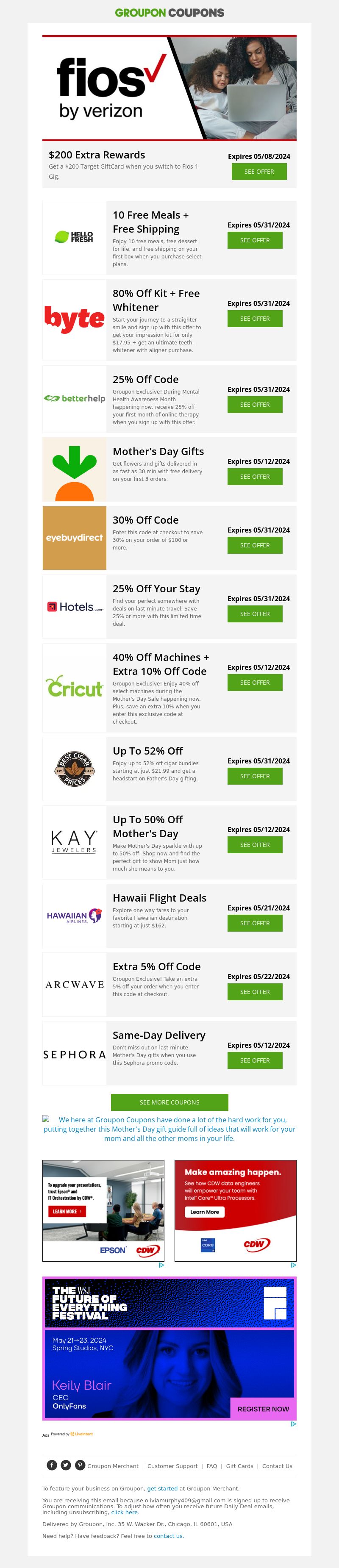
Task: Get the Hotels.com 25% off stay offer
Action: point(254,614)
